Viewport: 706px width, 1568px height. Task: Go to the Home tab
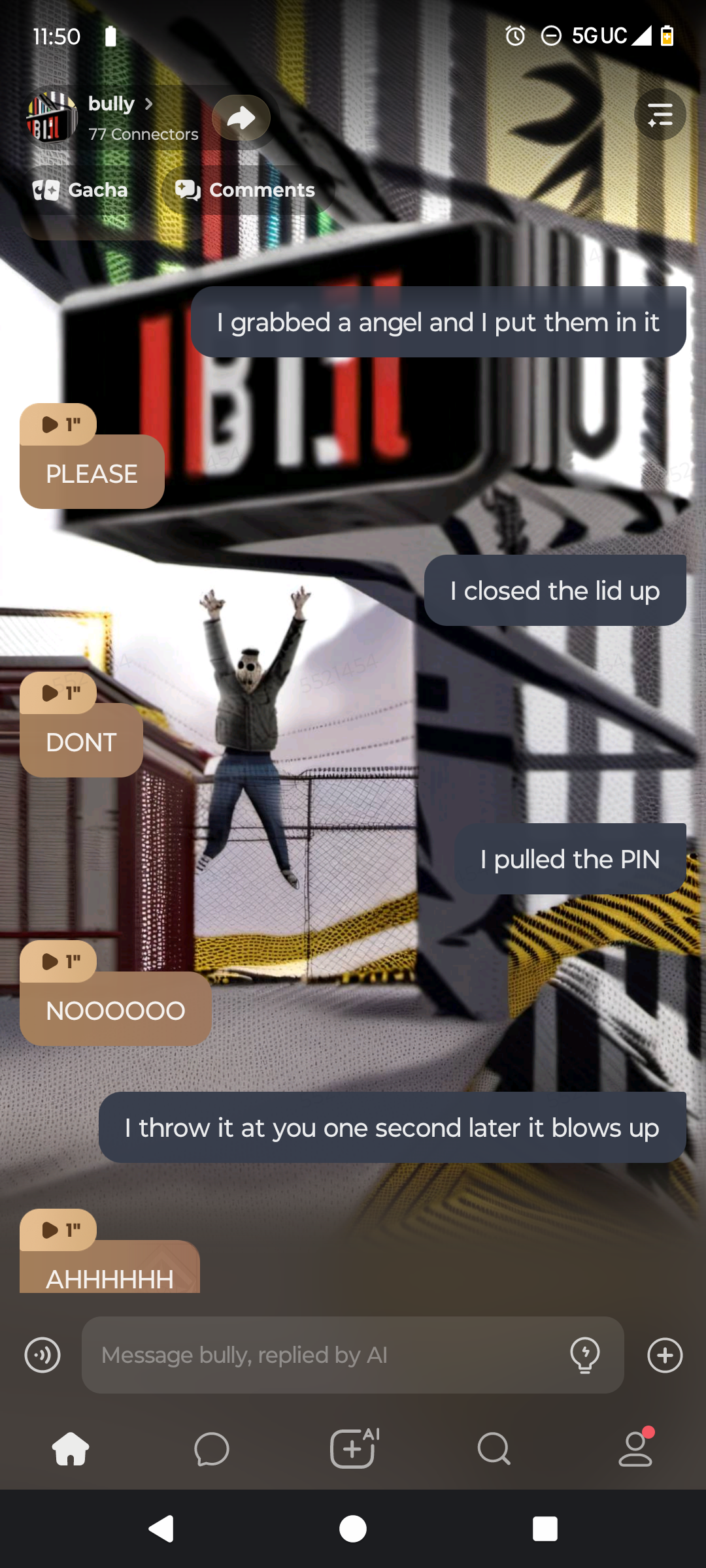(x=71, y=1449)
